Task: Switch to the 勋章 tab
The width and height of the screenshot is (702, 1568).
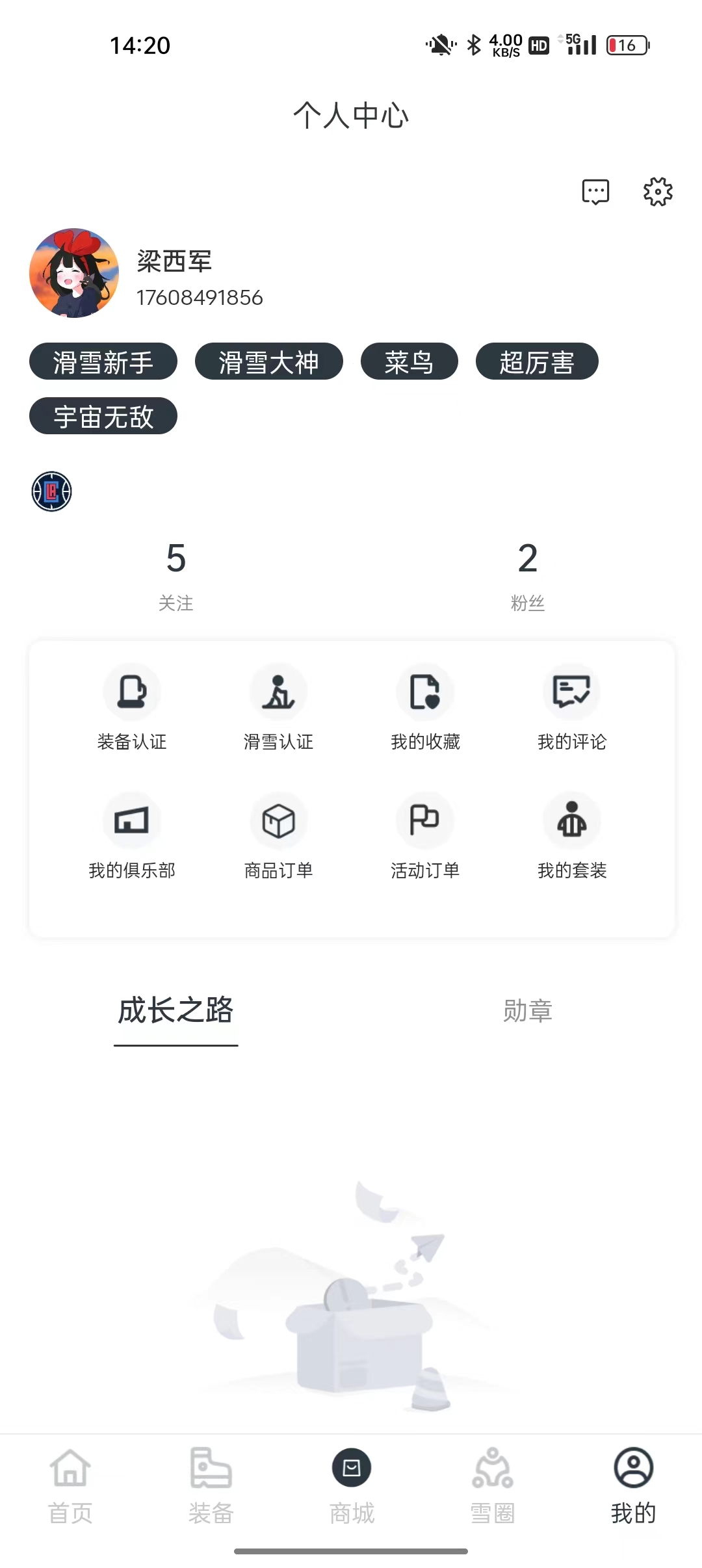Action: [x=528, y=1011]
